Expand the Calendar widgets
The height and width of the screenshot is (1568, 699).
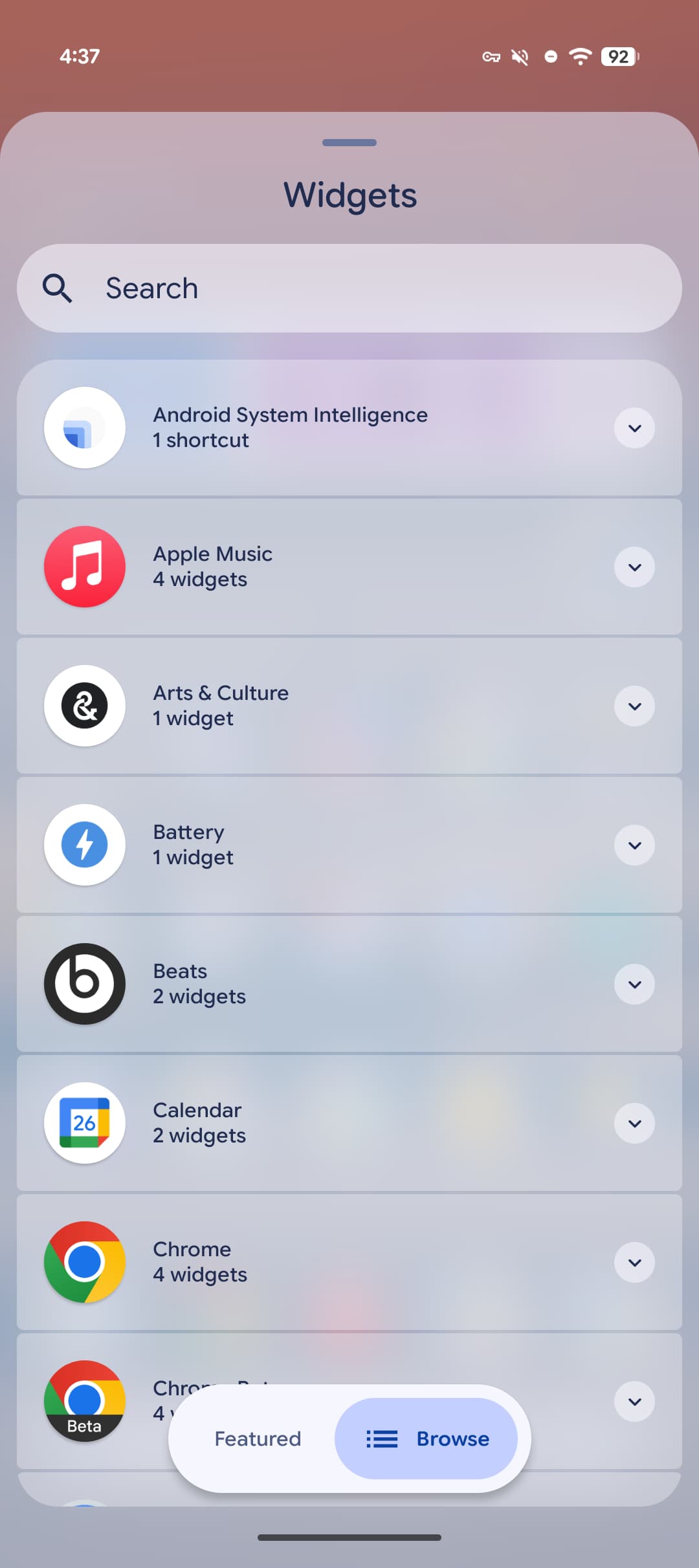click(634, 1124)
